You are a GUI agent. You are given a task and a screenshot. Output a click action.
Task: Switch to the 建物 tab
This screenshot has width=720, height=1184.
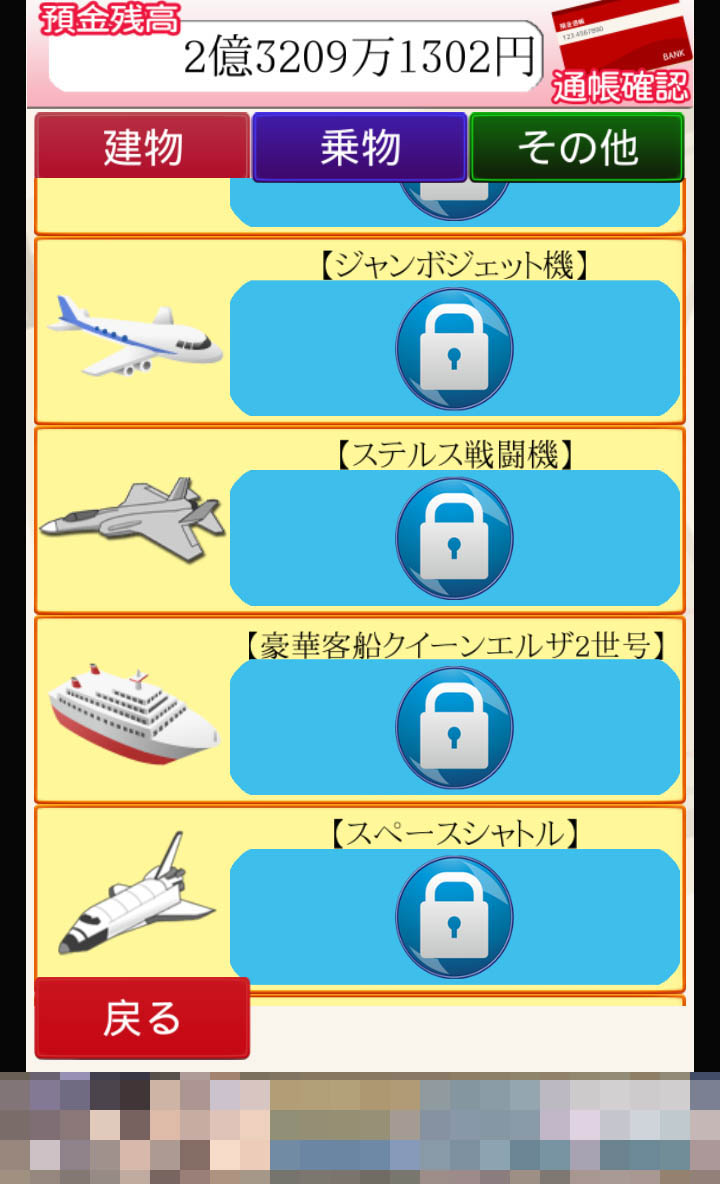tap(142, 147)
